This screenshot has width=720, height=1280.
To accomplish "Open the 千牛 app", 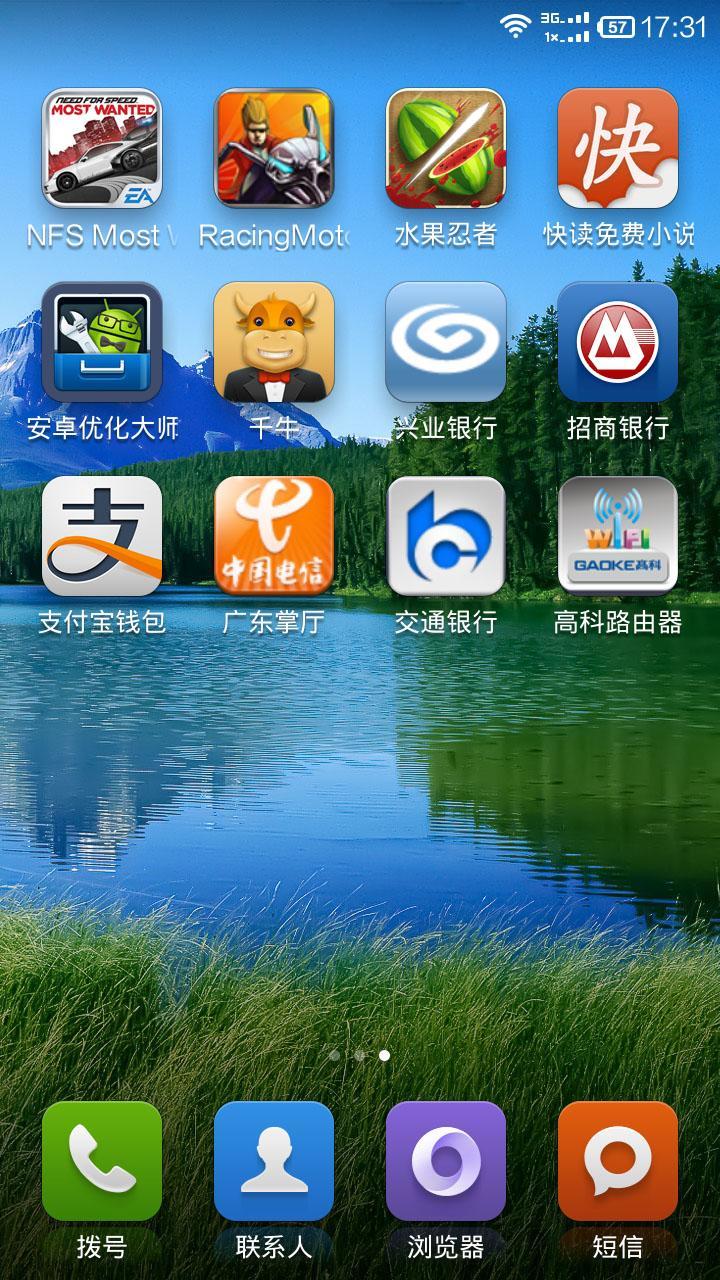I will 274,342.
